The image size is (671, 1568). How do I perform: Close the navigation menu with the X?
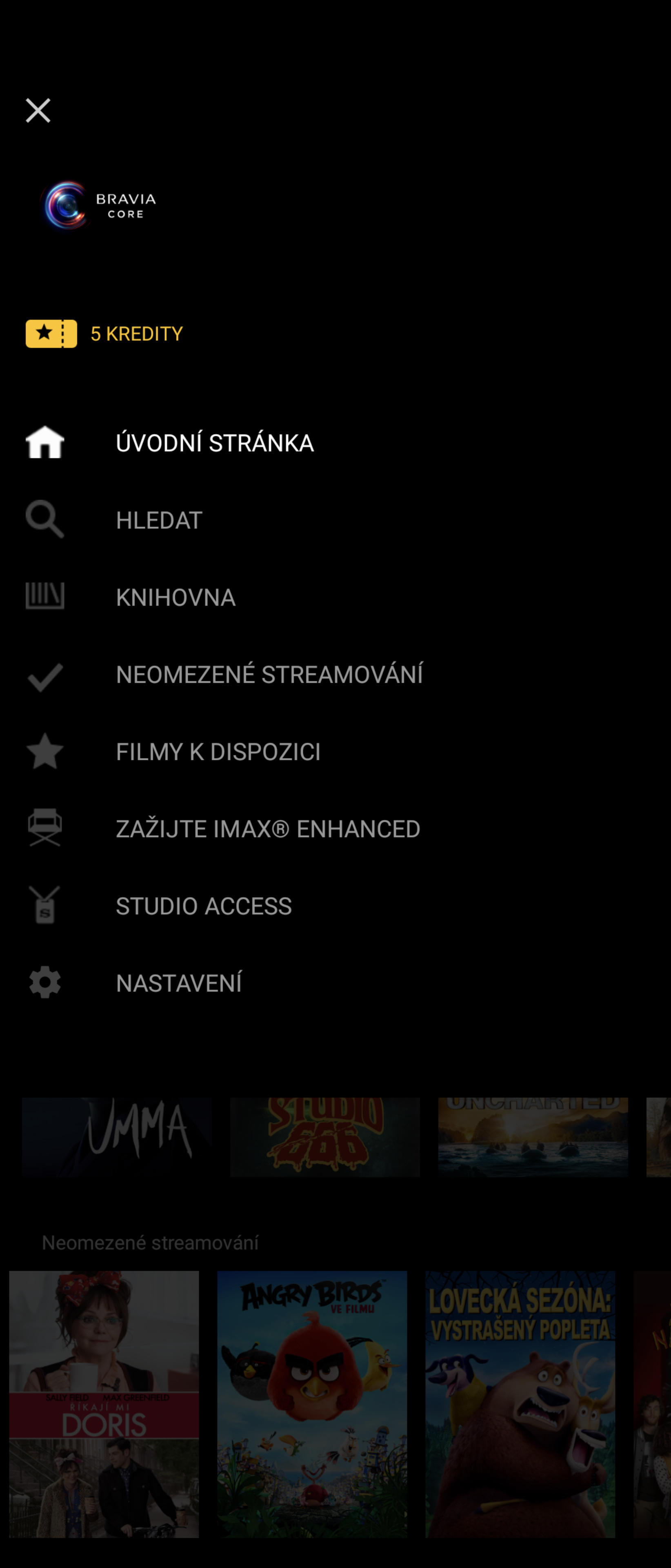click(38, 110)
